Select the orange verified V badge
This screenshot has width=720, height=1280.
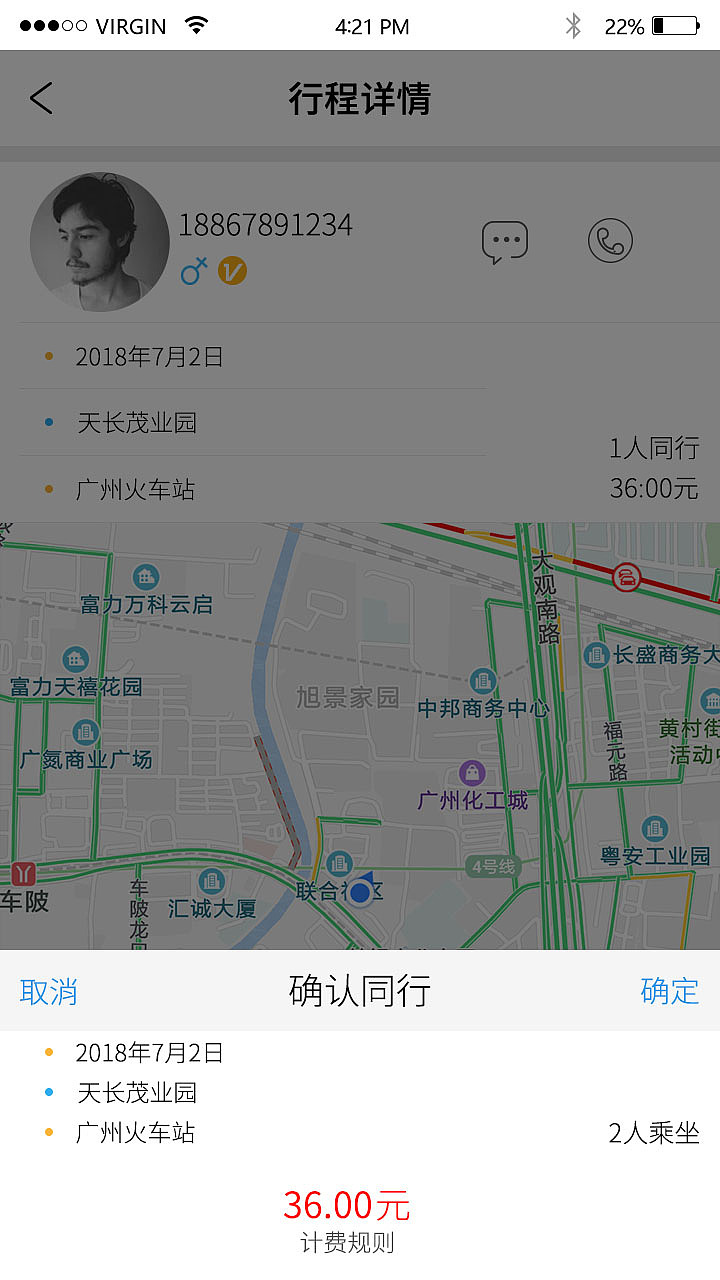[232, 271]
